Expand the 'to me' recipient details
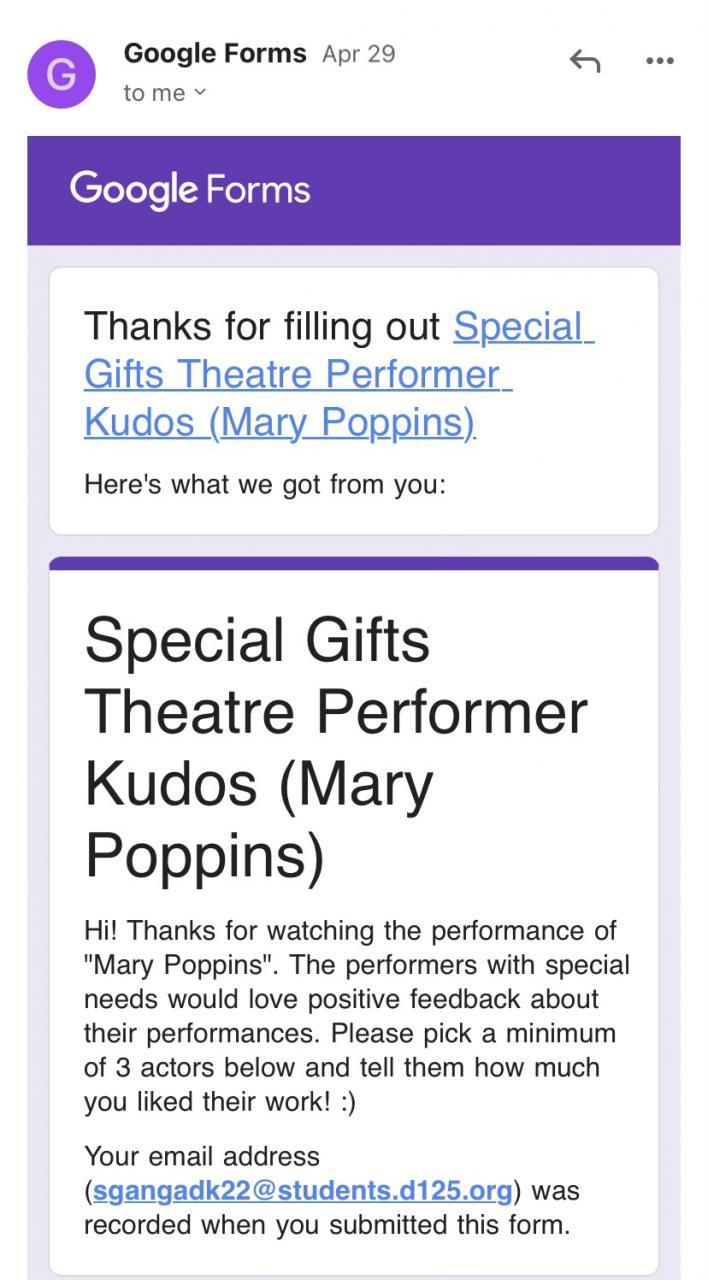 click(x=165, y=93)
